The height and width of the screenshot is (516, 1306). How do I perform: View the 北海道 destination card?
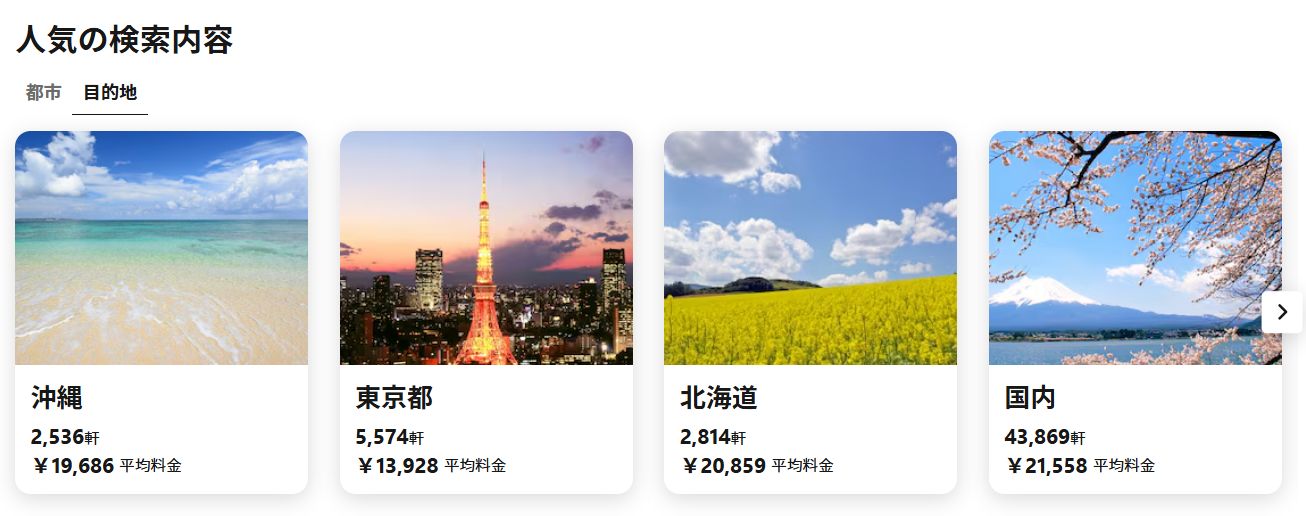[810, 311]
